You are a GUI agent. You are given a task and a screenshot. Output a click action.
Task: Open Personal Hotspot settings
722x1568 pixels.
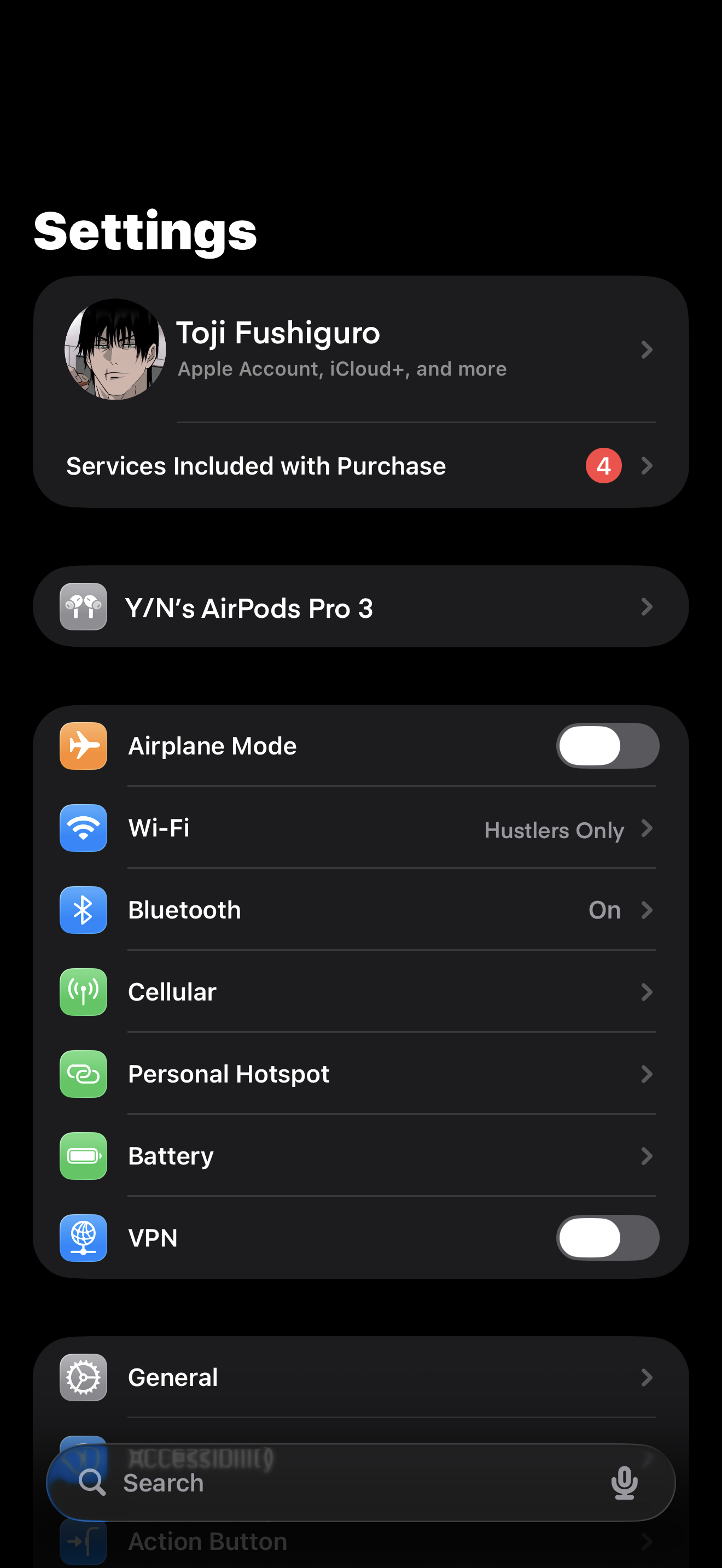coord(359,1074)
